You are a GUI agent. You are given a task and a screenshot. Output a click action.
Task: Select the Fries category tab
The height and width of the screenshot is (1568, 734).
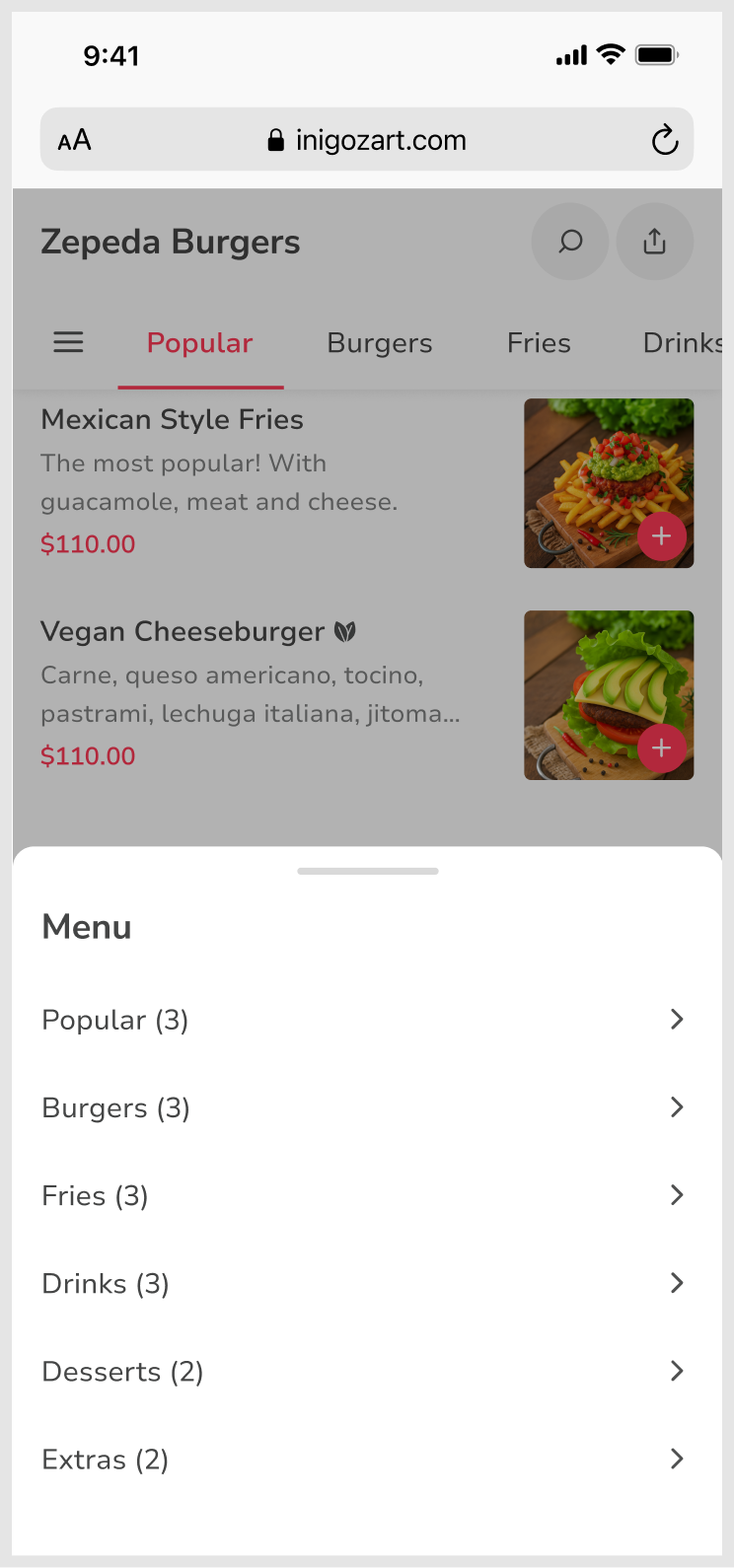[539, 342]
